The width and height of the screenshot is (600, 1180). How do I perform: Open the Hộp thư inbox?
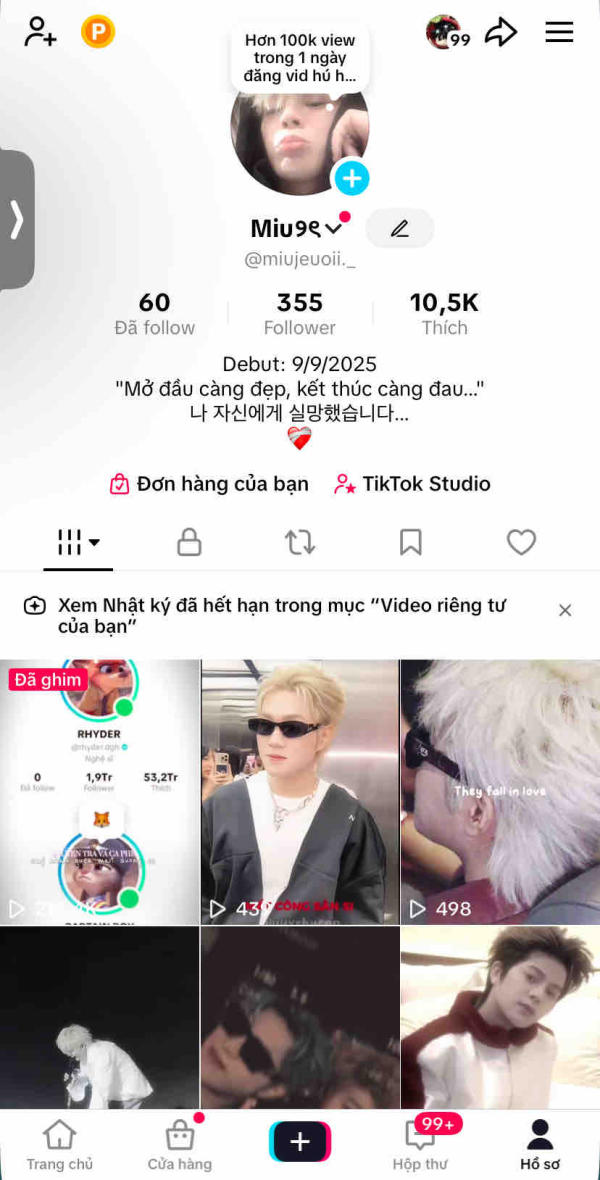coord(420,1145)
